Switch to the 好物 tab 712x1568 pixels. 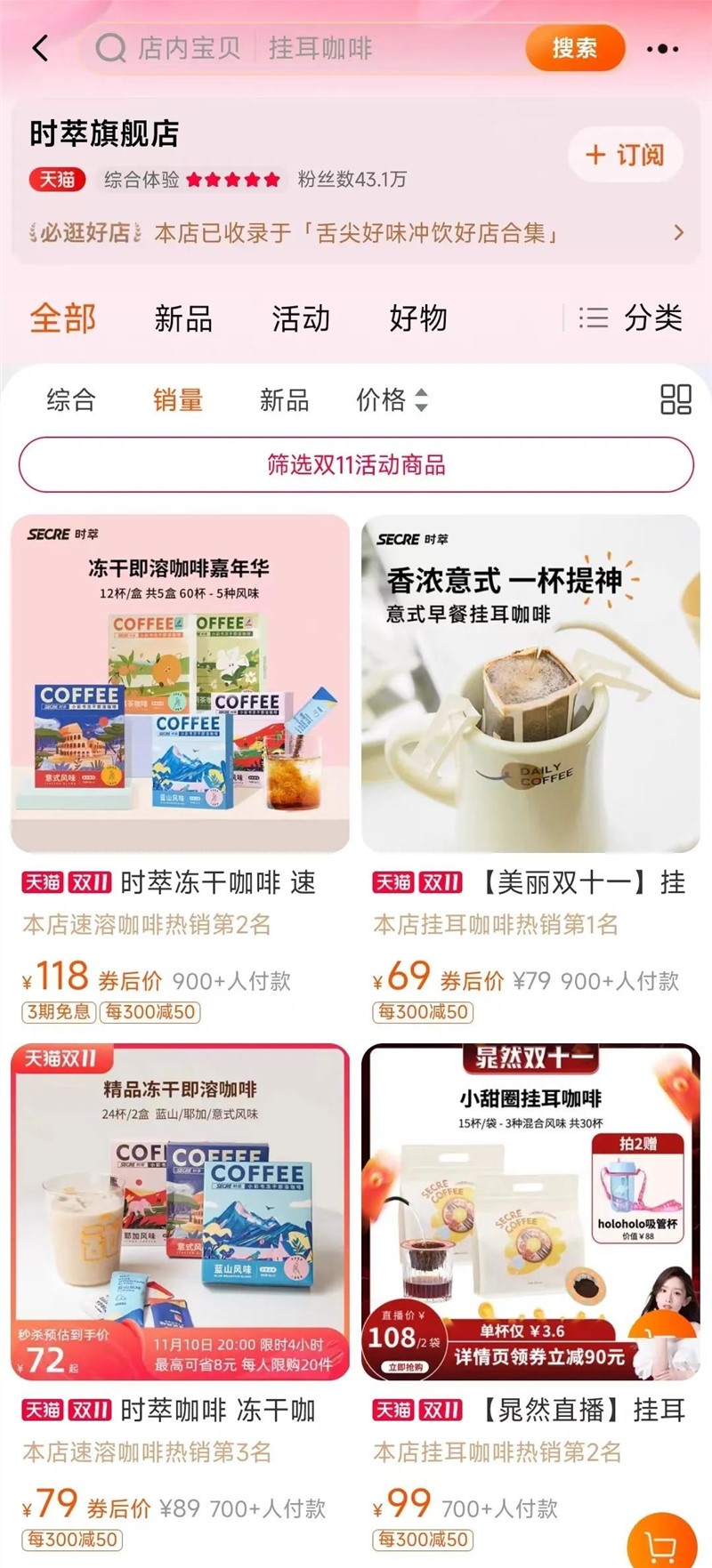pos(417,318)
